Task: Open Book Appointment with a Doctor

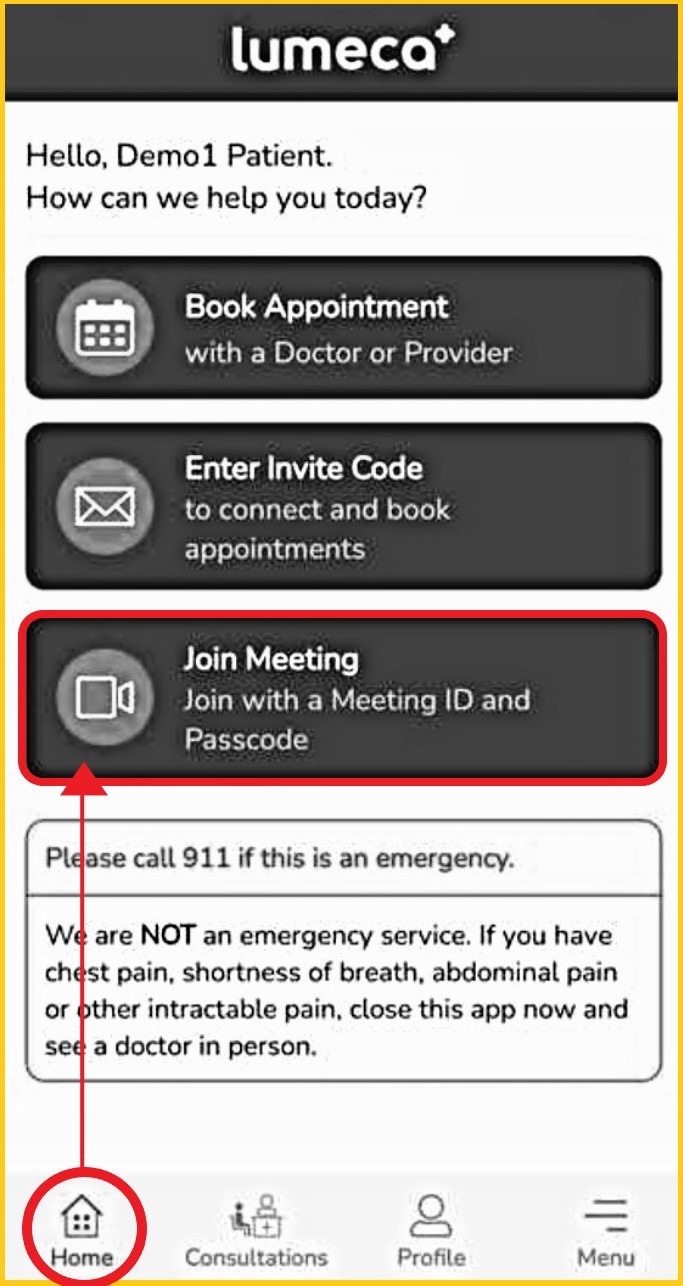Action: coord(343,328)
